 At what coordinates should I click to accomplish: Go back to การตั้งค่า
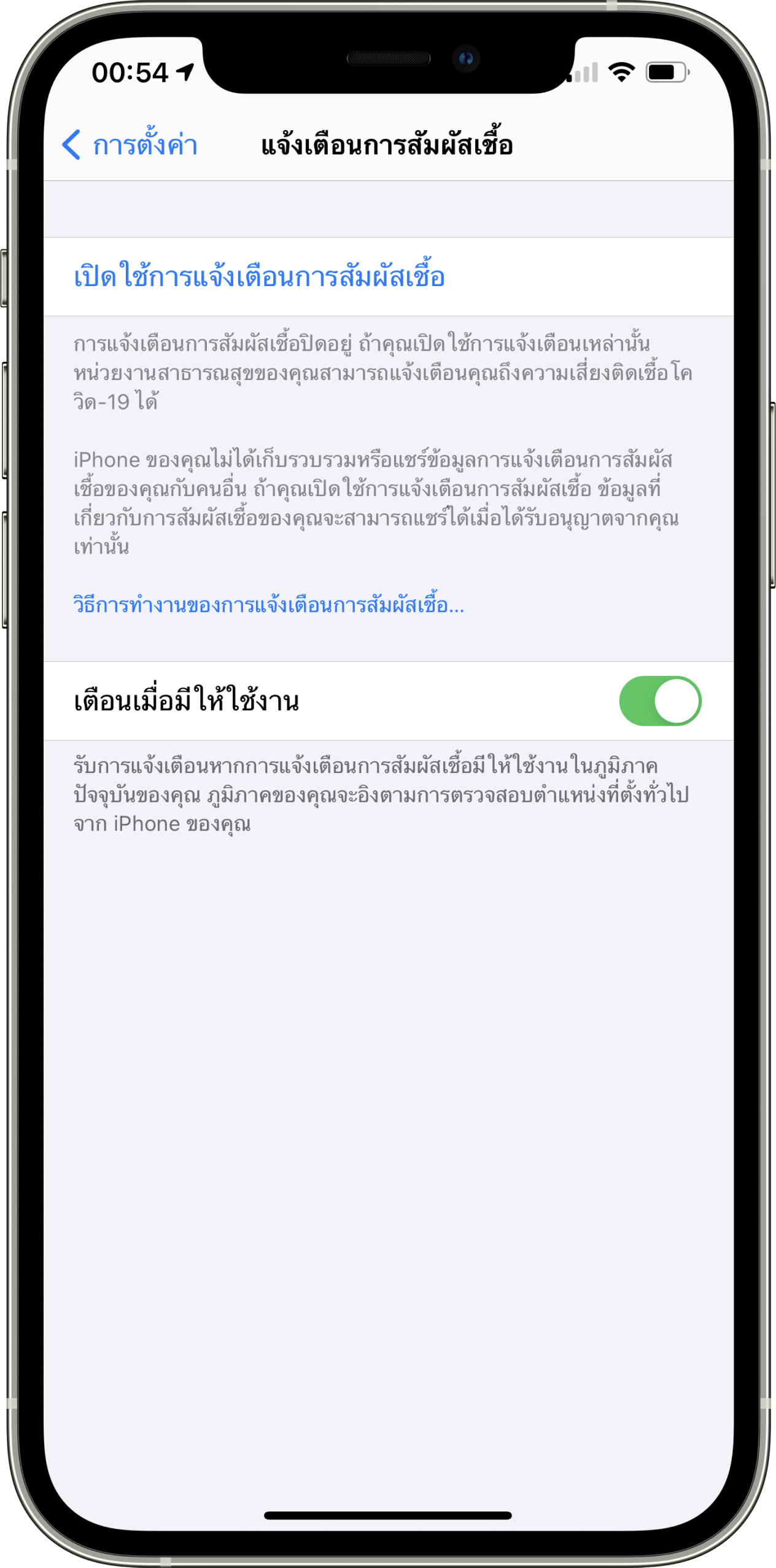(130, 145)
